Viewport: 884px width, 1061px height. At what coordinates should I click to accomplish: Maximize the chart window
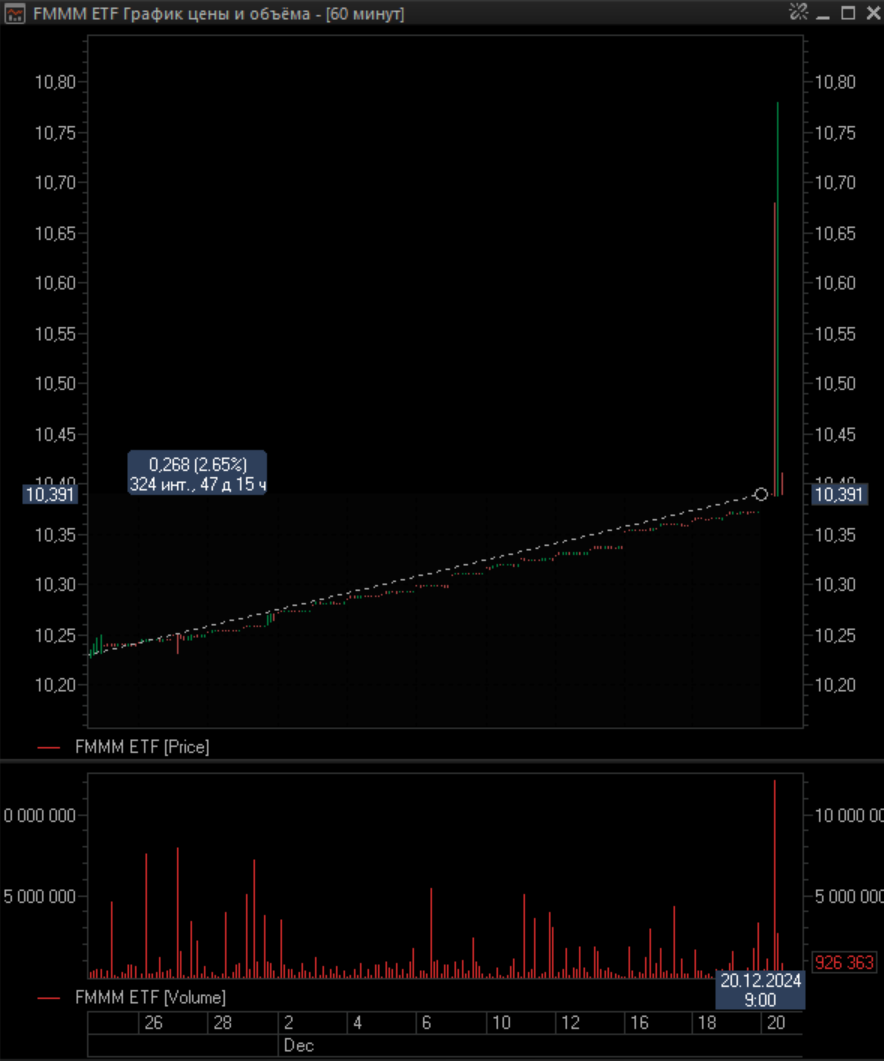click(848, 13)
